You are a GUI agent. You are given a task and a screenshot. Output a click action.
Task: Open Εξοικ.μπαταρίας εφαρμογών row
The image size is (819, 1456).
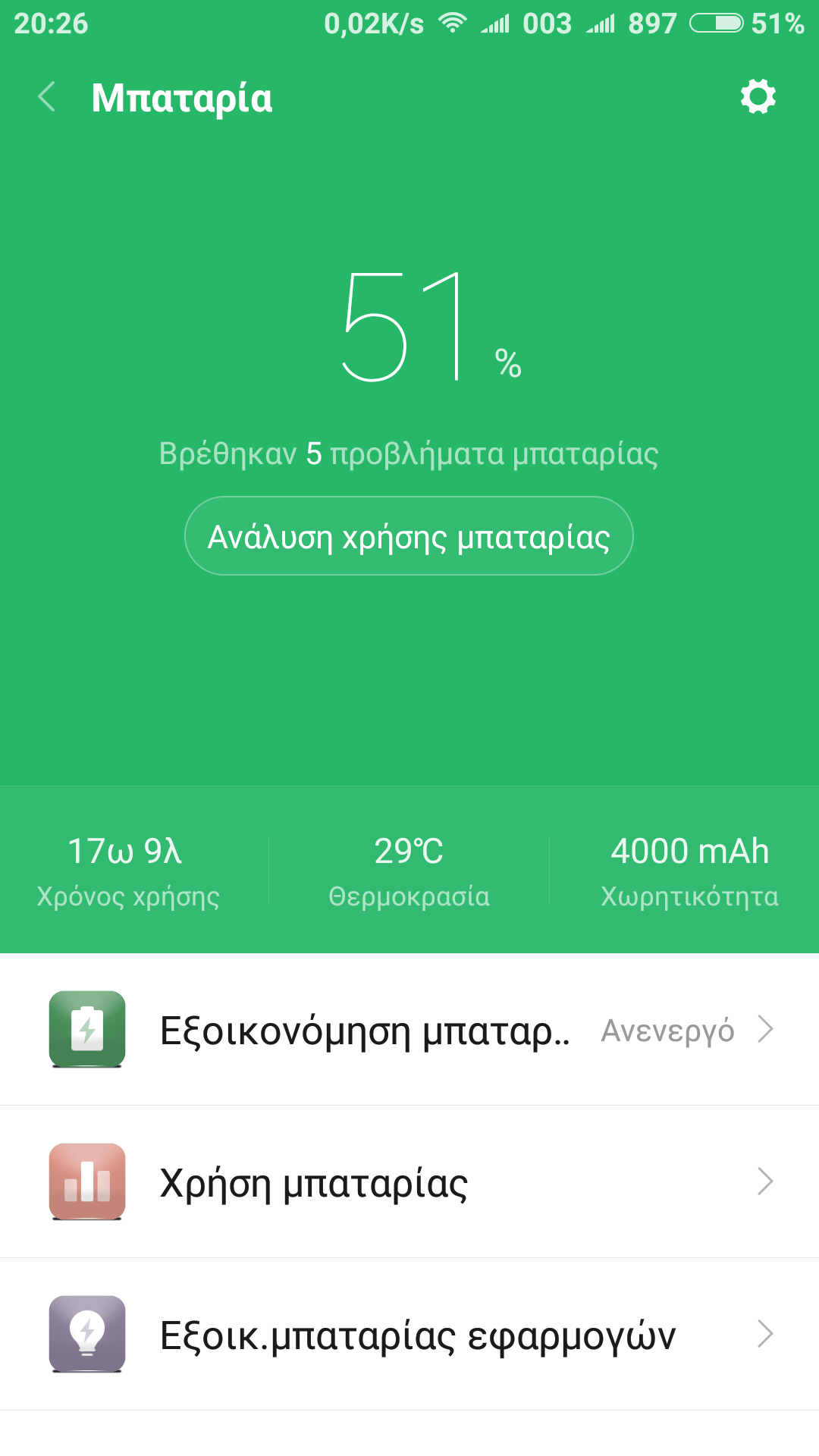point(409,1334)
